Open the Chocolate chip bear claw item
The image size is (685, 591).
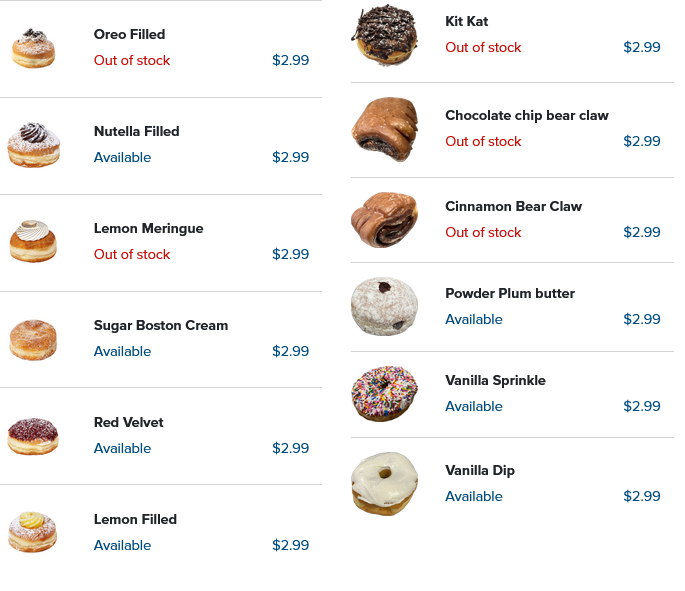(x=526, y=116)
